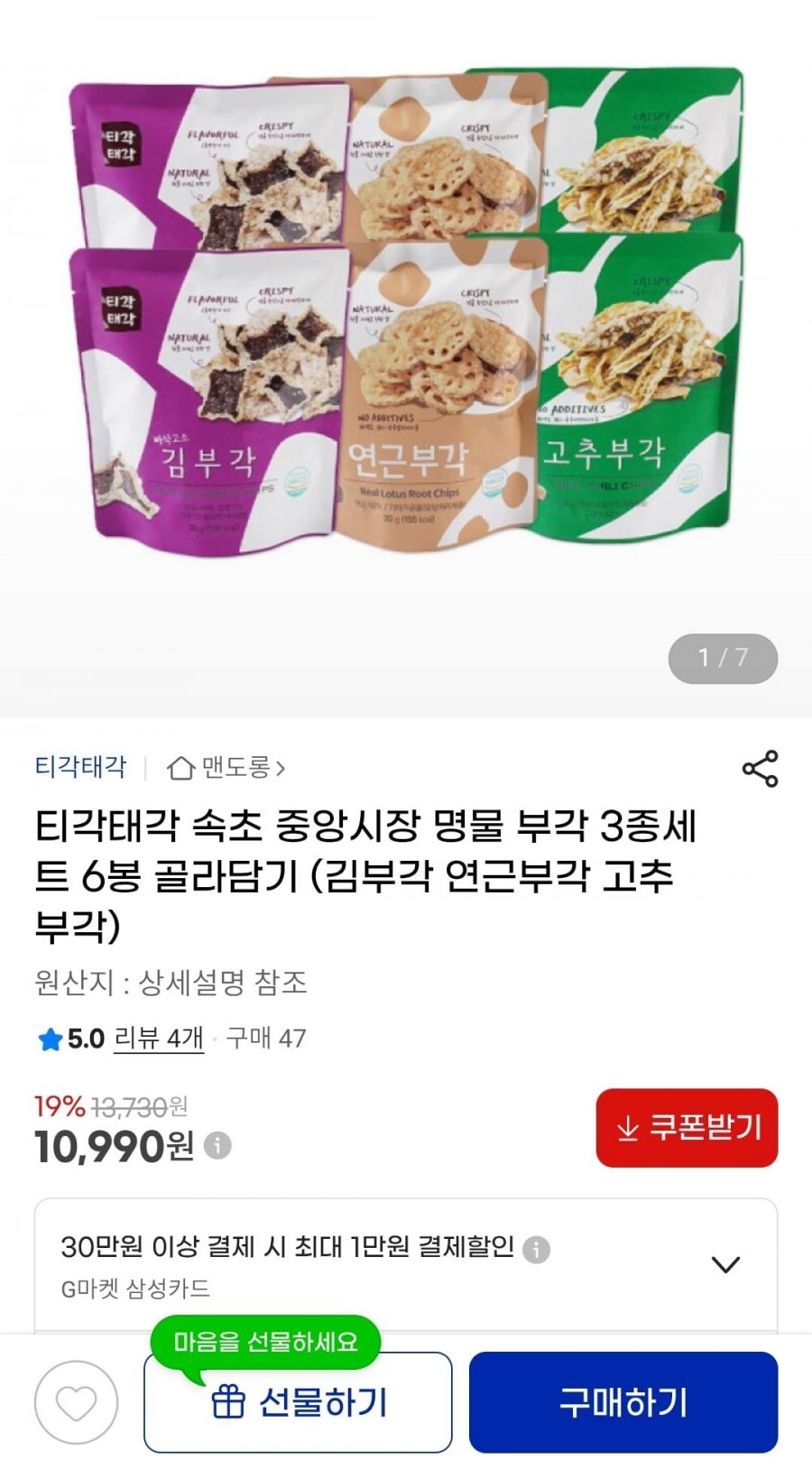Share this product via the share icon

click(x=760, y=769)
